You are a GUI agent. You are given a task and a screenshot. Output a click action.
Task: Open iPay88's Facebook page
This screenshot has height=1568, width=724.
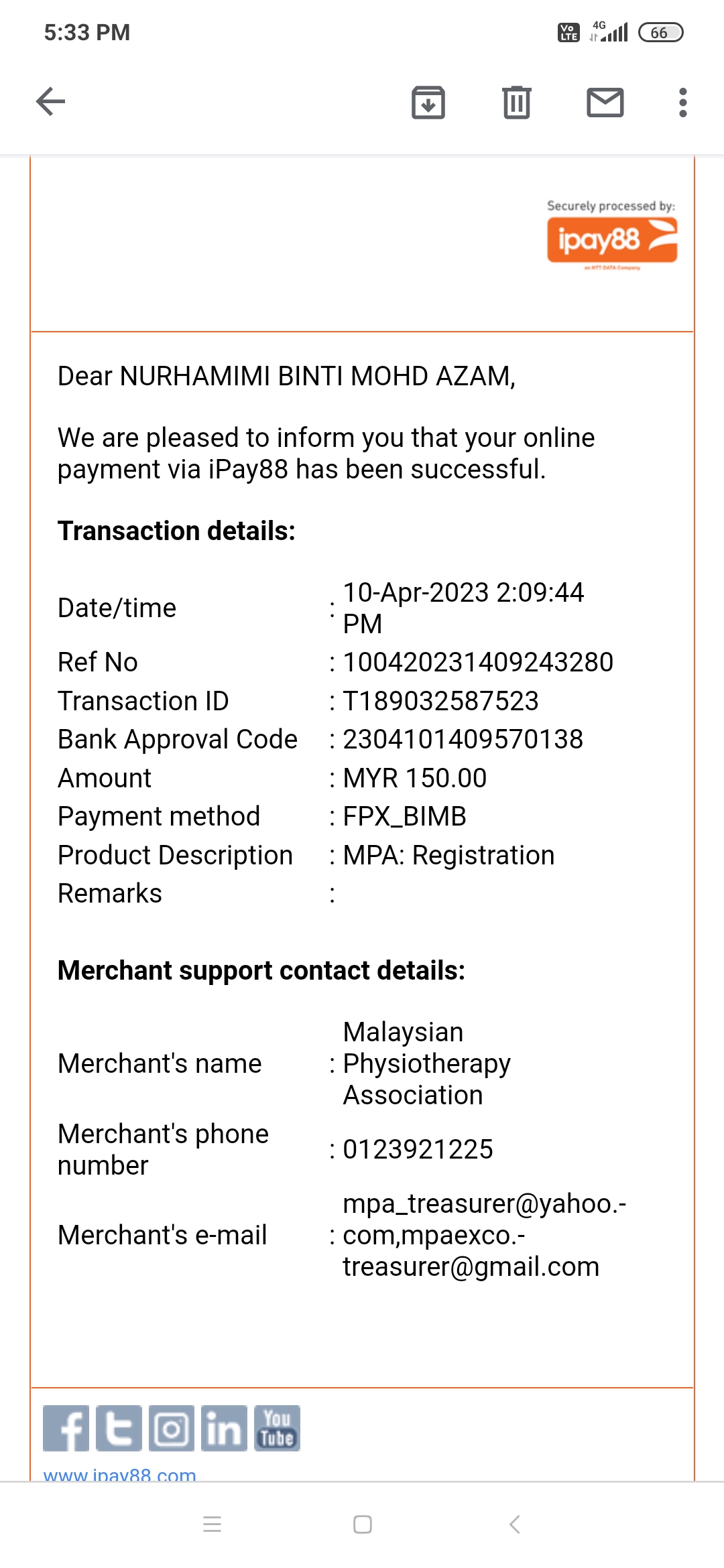point(66,1428)
